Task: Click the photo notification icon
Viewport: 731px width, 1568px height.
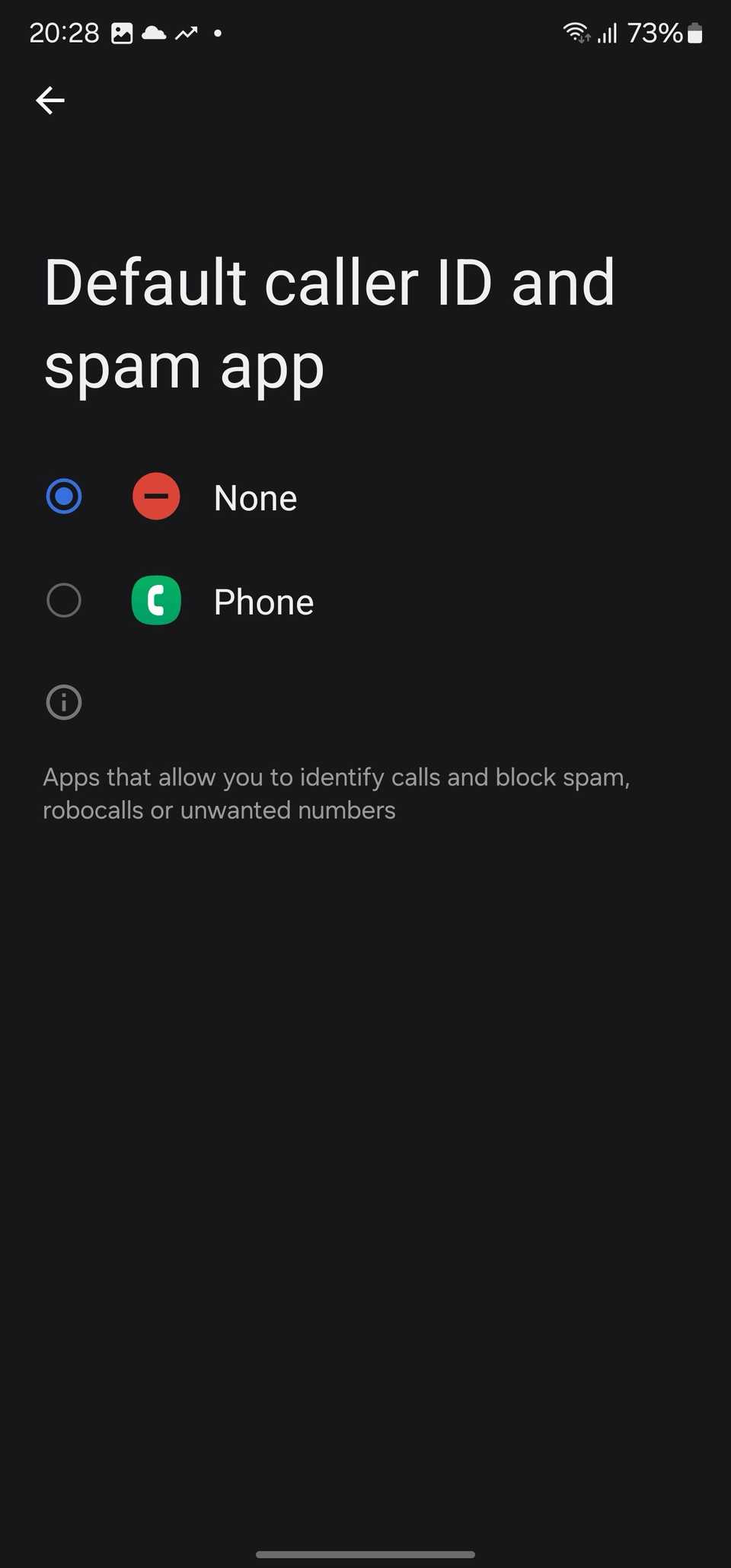Action: click(122, 32)
